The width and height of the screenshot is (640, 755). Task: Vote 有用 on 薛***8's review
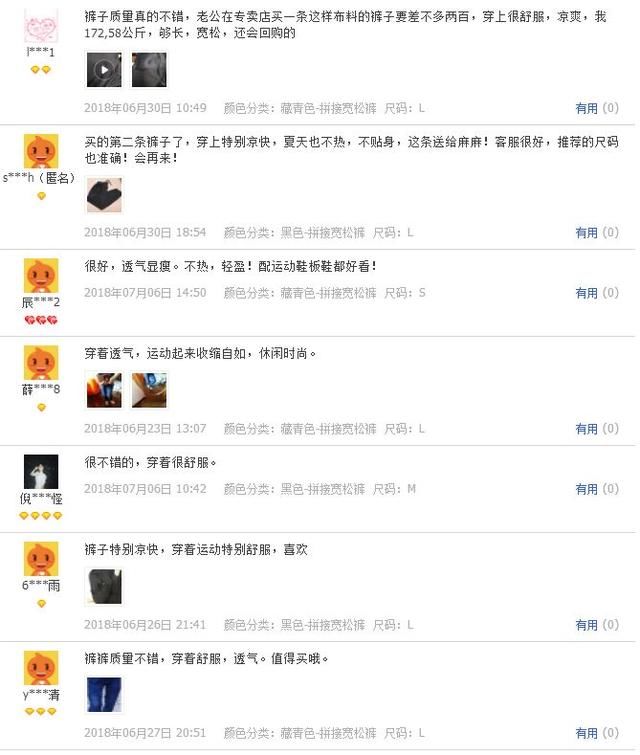586,429
